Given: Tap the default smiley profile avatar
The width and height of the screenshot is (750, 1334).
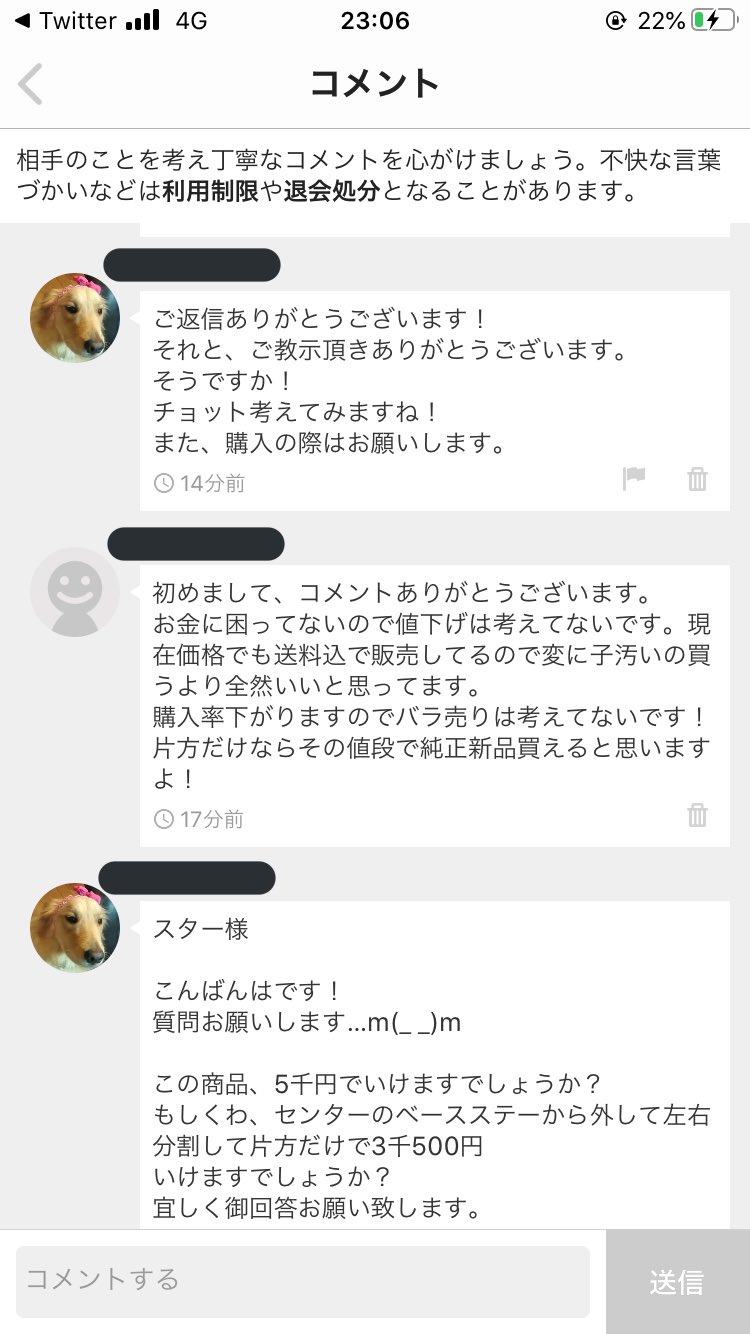Looking at the screenshot, I should point(75,592).
